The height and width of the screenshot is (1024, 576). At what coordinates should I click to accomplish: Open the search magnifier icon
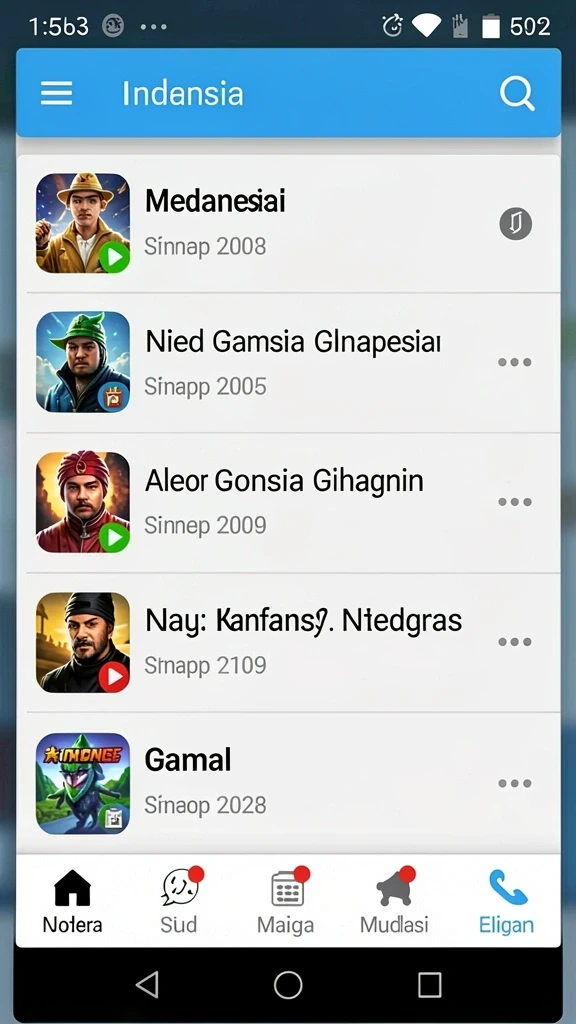point(517,94)
